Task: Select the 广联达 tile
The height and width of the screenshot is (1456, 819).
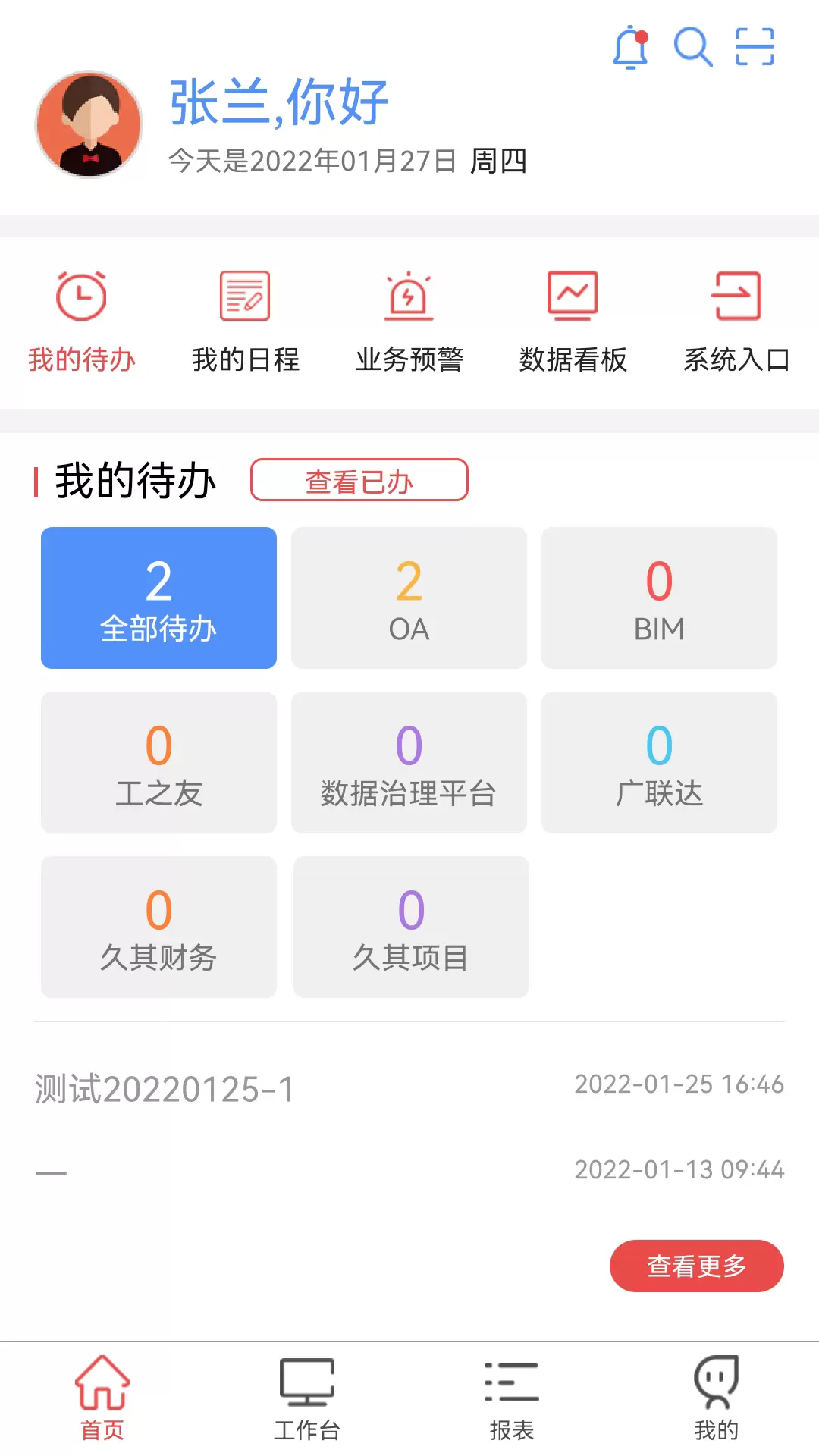Action: point(659,763)
